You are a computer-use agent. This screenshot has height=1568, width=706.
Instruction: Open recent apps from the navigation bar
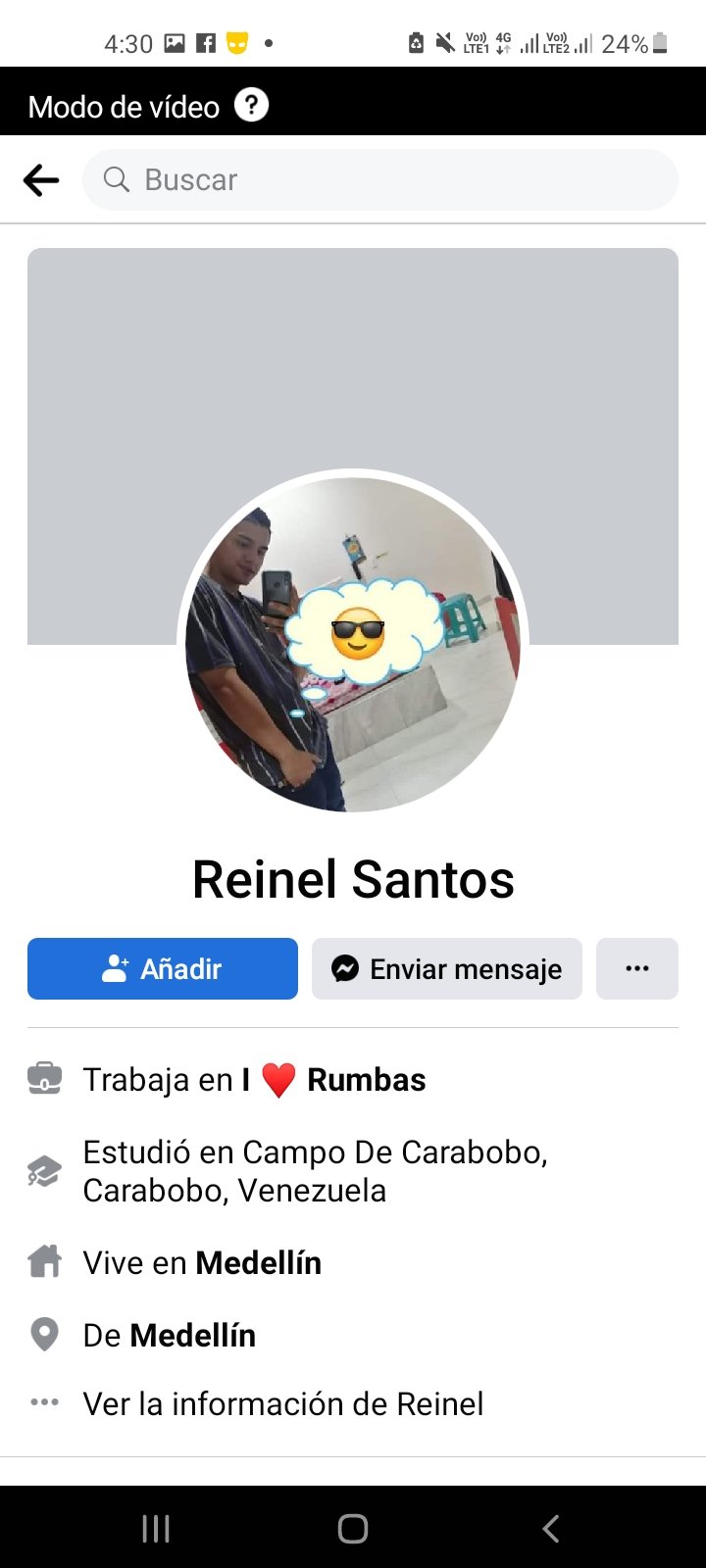click(156, 1529)
